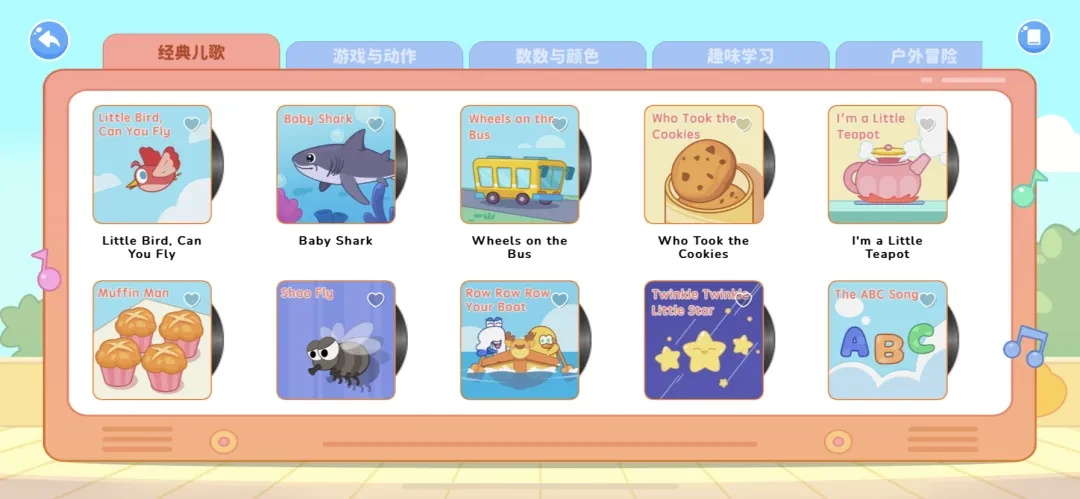Screen dimensions: 1080x499
Task: Play I'm a Little Teapot
Action: point(887,170)
